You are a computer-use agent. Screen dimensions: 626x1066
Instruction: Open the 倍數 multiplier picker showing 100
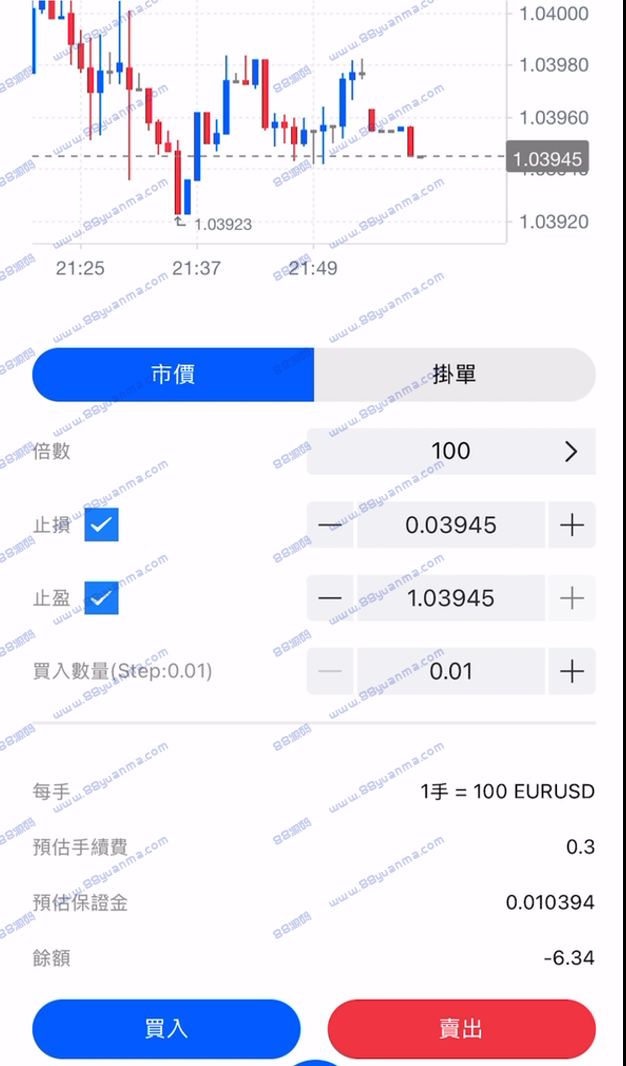click(451, 451)
